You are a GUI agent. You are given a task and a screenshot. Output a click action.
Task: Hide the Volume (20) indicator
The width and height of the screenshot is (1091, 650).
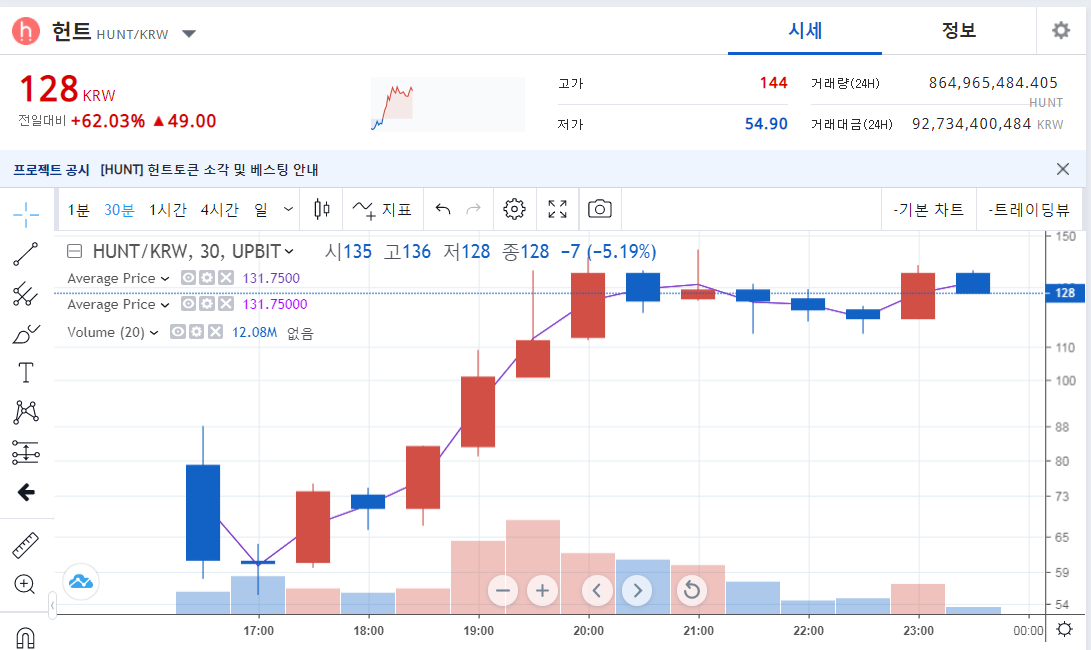tap(178, 332)
